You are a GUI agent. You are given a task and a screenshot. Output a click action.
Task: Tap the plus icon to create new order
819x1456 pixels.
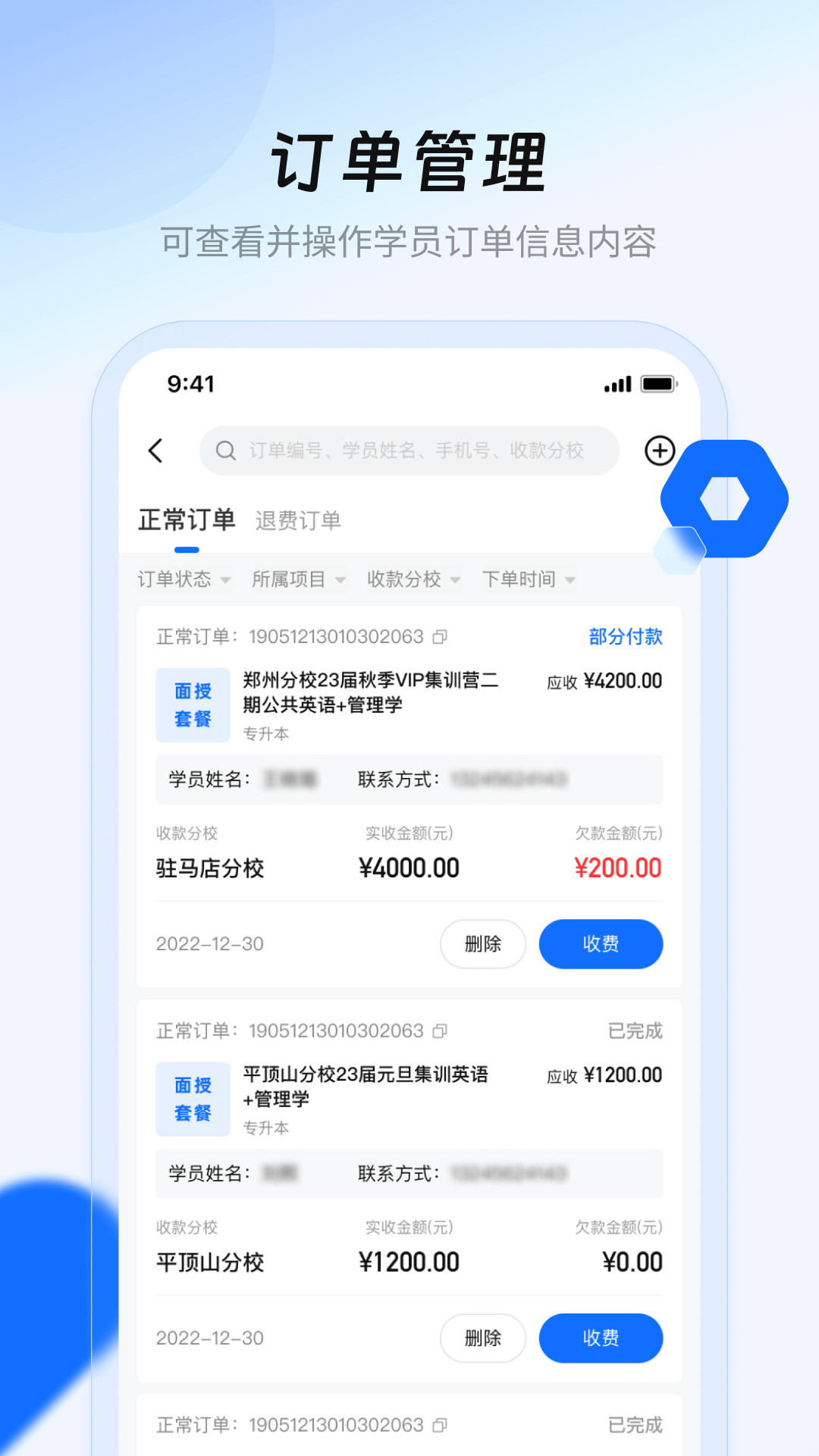point(659,450)
